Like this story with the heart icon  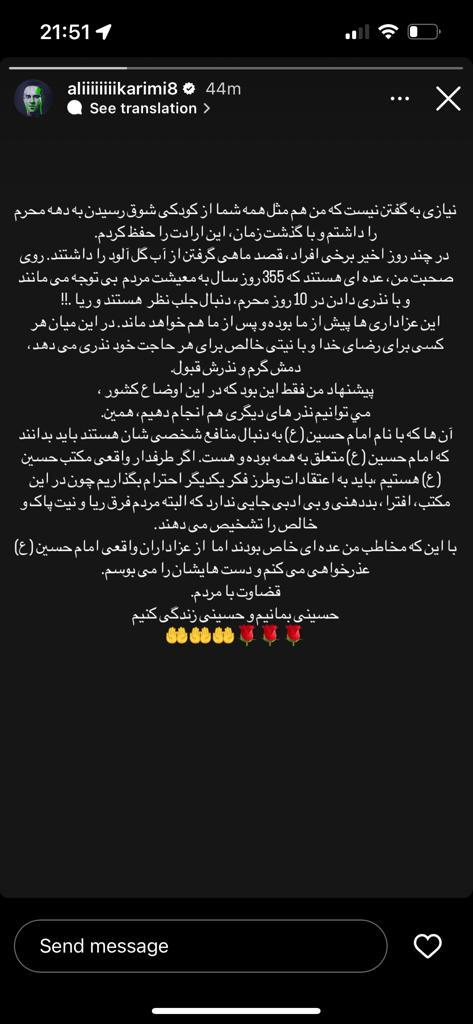point(428,946)
